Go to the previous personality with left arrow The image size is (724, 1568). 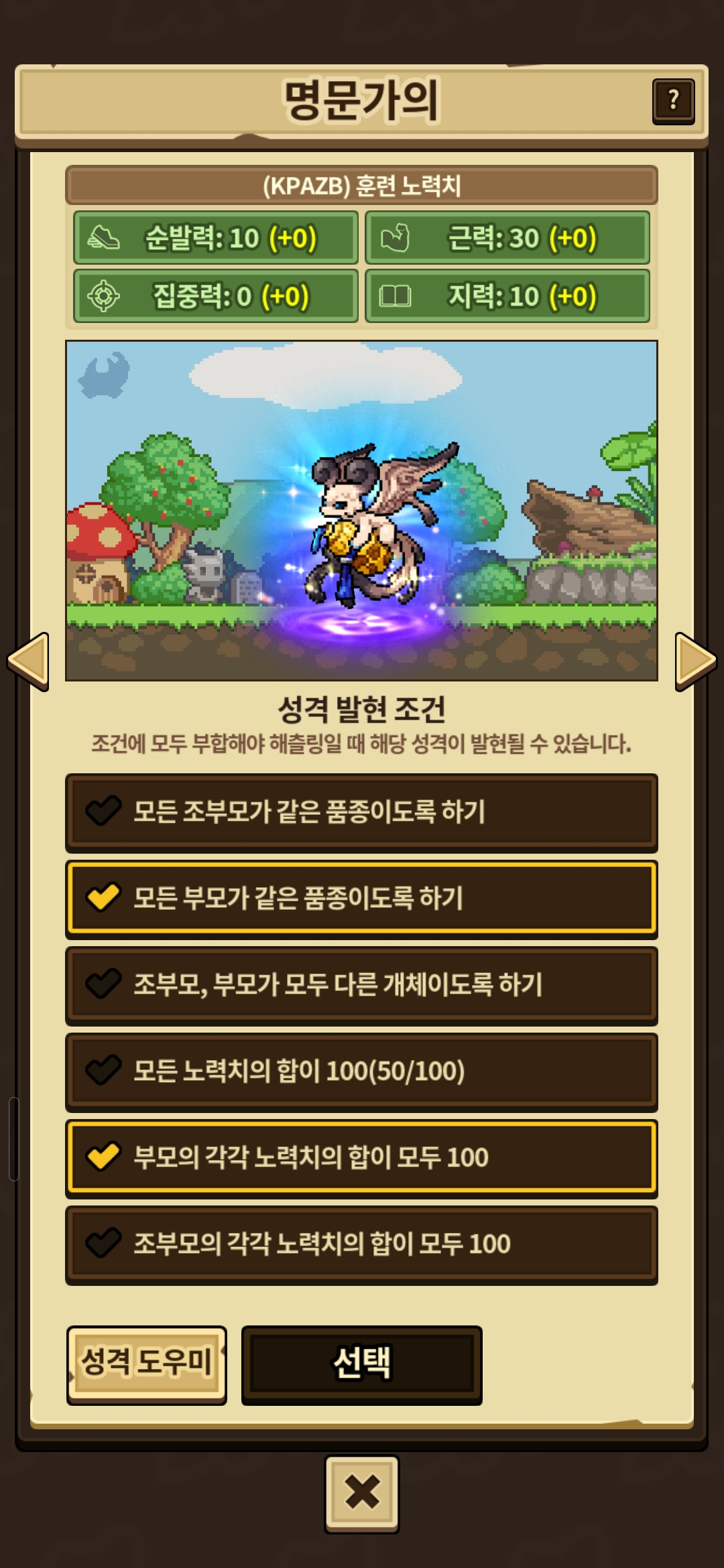pyautogui.click(x=28, y=661)
